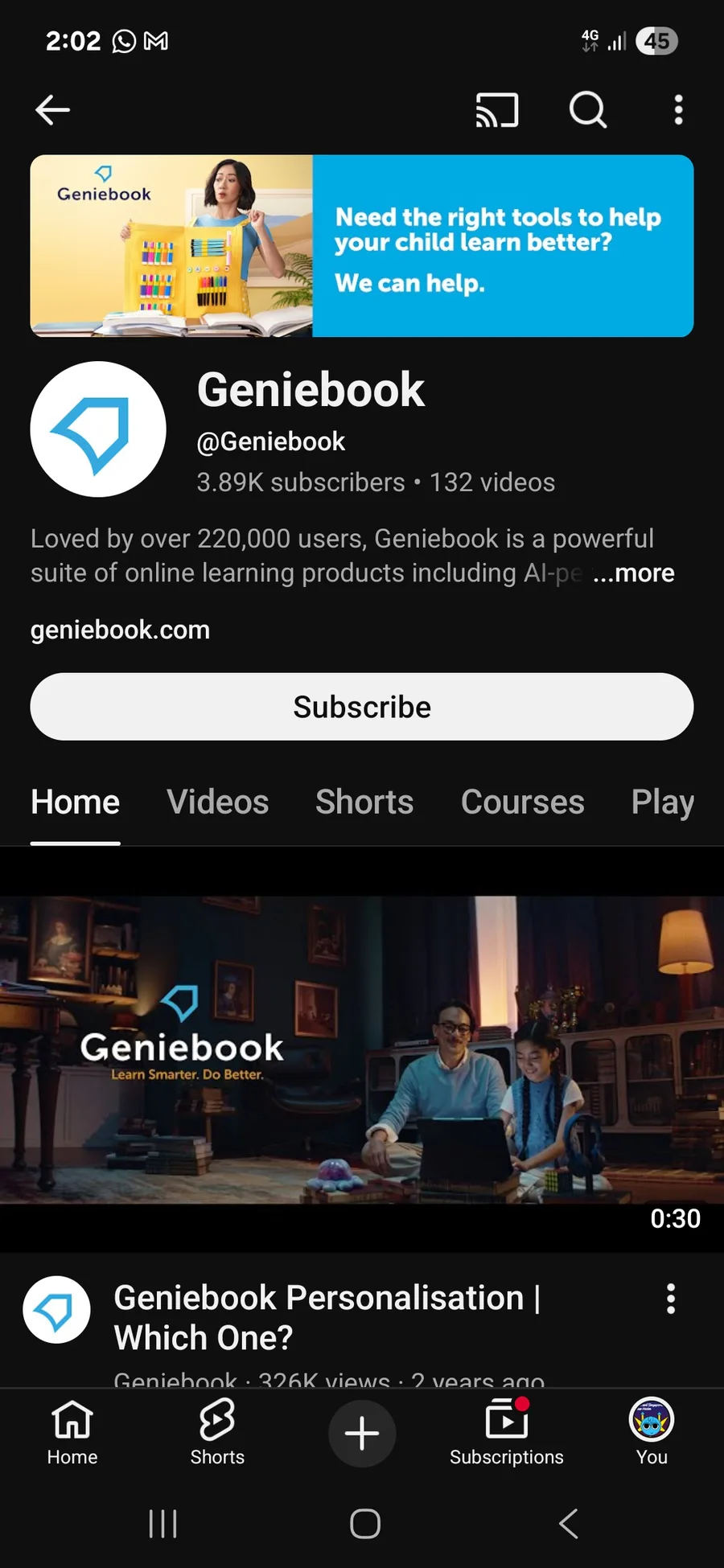Screen dimensions: 724x1568
Task: Select the channel Home tab
Action: (x=75, y=802)
